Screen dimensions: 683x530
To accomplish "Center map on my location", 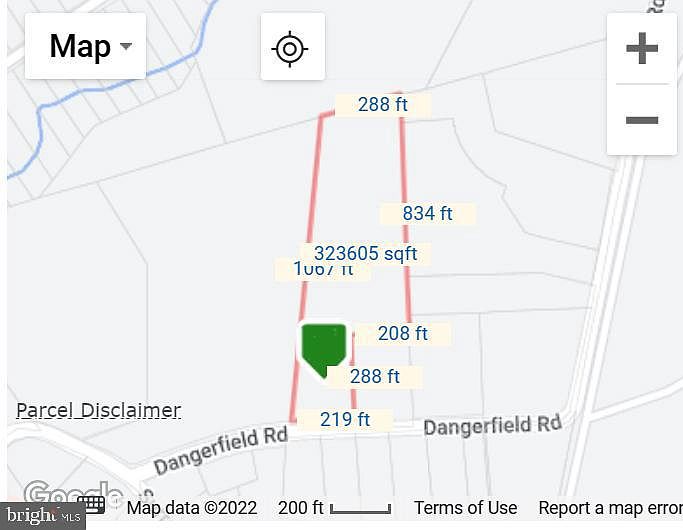I will pos(292,47).
